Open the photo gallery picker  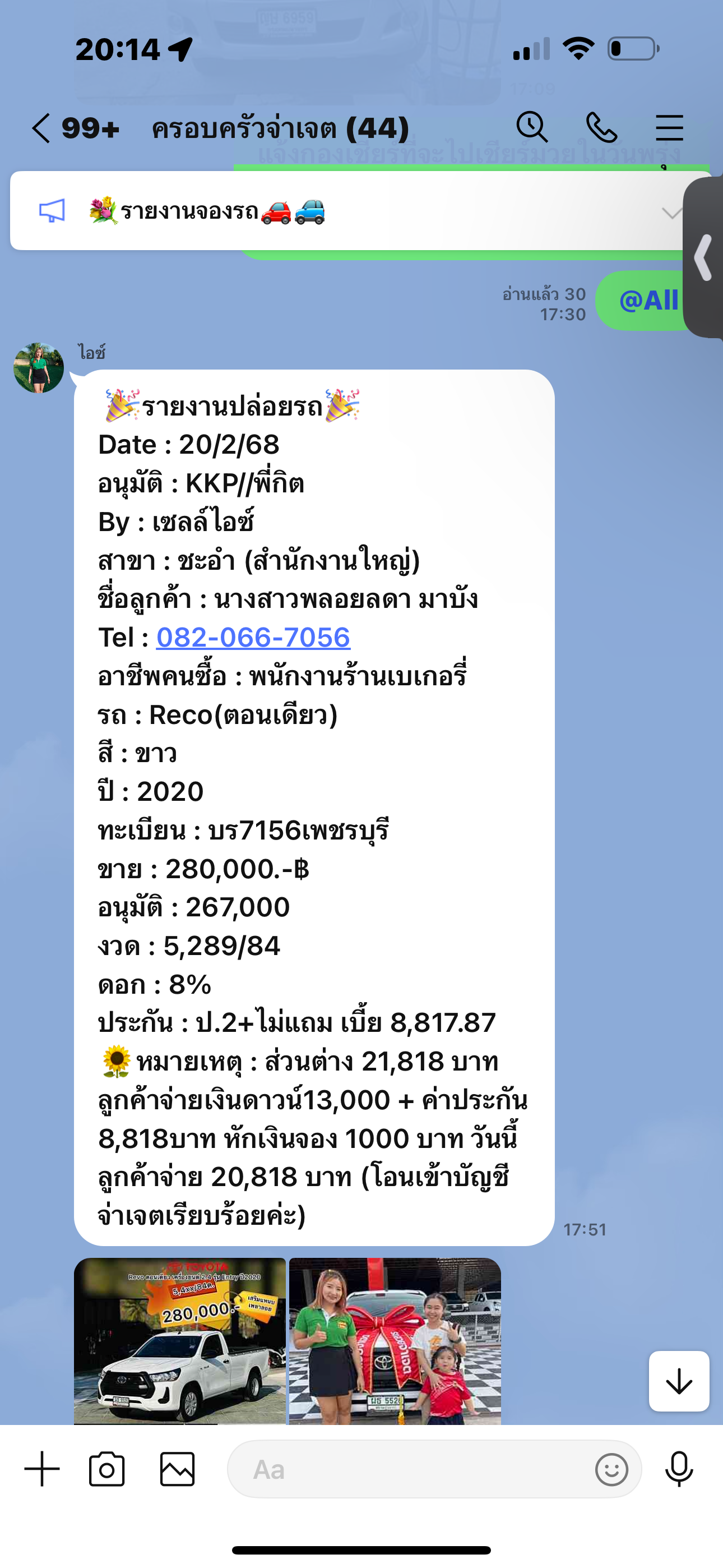point(177,1469)
